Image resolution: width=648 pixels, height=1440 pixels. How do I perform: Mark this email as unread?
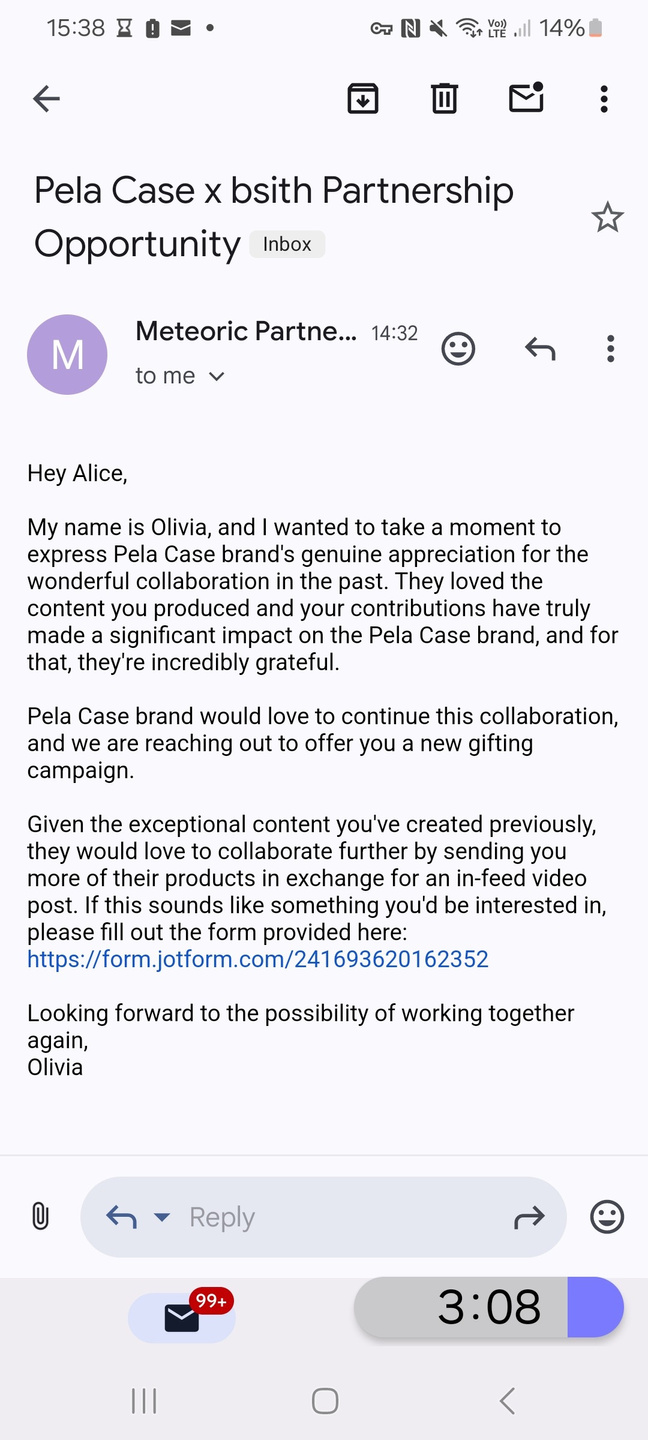coord(526,98)
